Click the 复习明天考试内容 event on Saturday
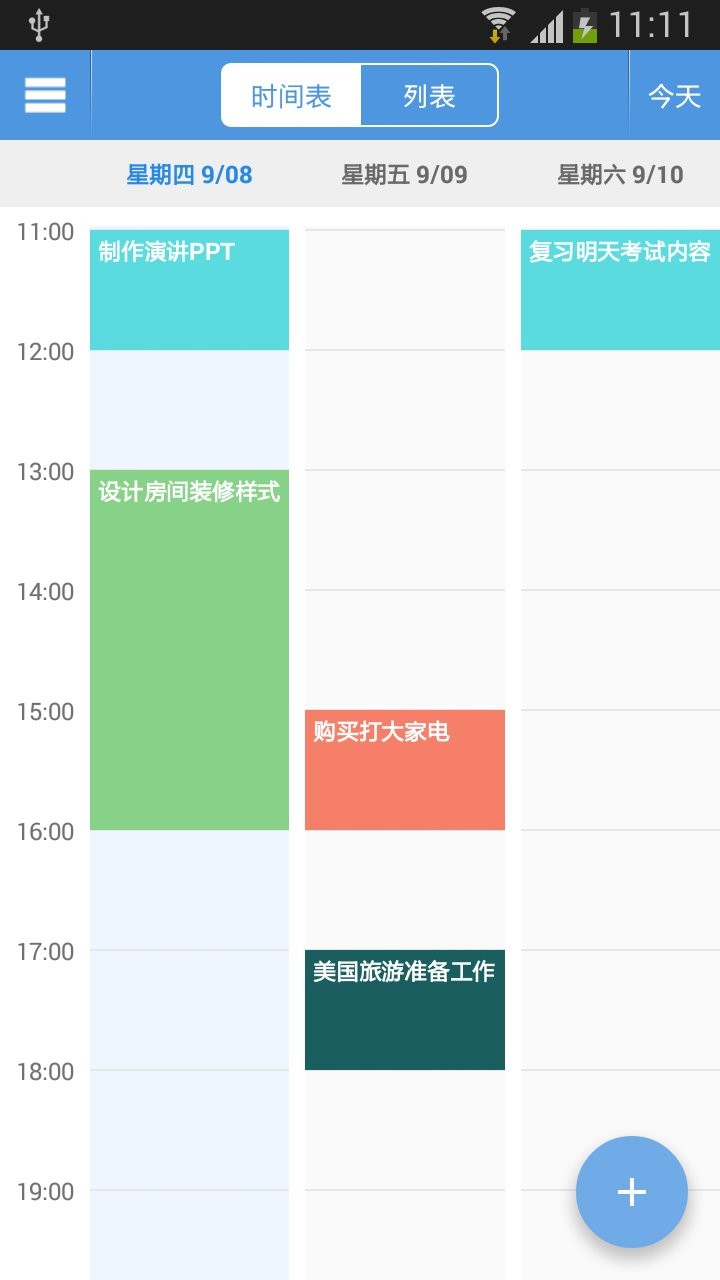 (620, 290)
